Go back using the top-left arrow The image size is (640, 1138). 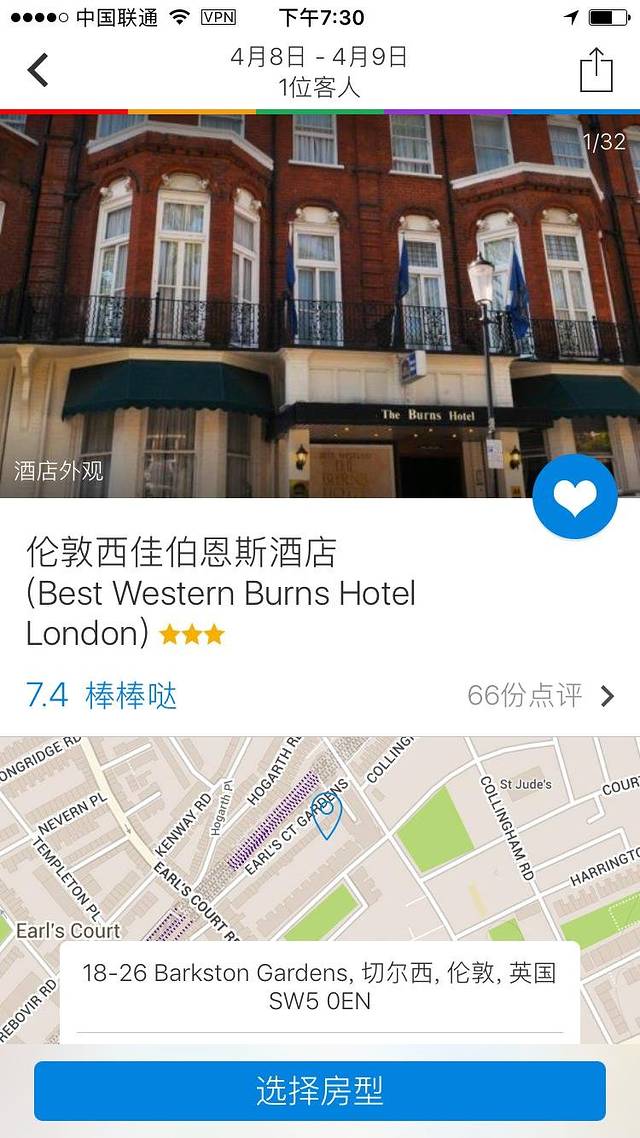click(38, 71)
